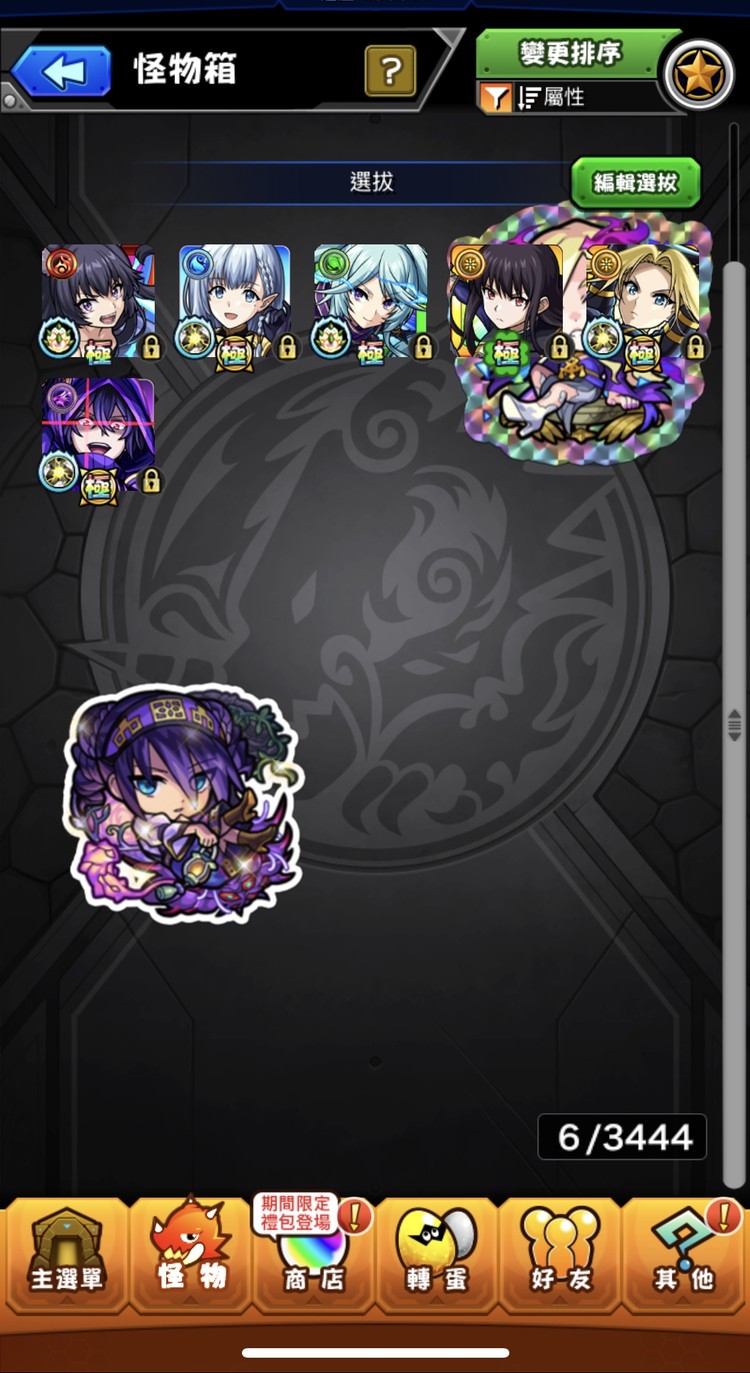
Task: Open the question mark help button
Action: [390, 71]
